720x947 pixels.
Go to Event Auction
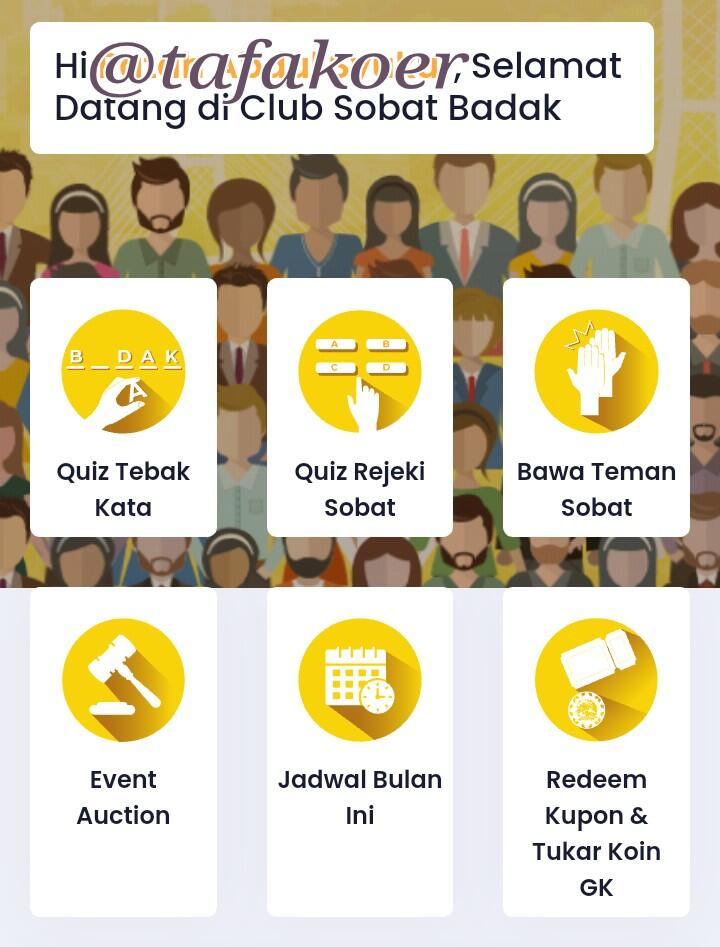[x=123, y=750]
